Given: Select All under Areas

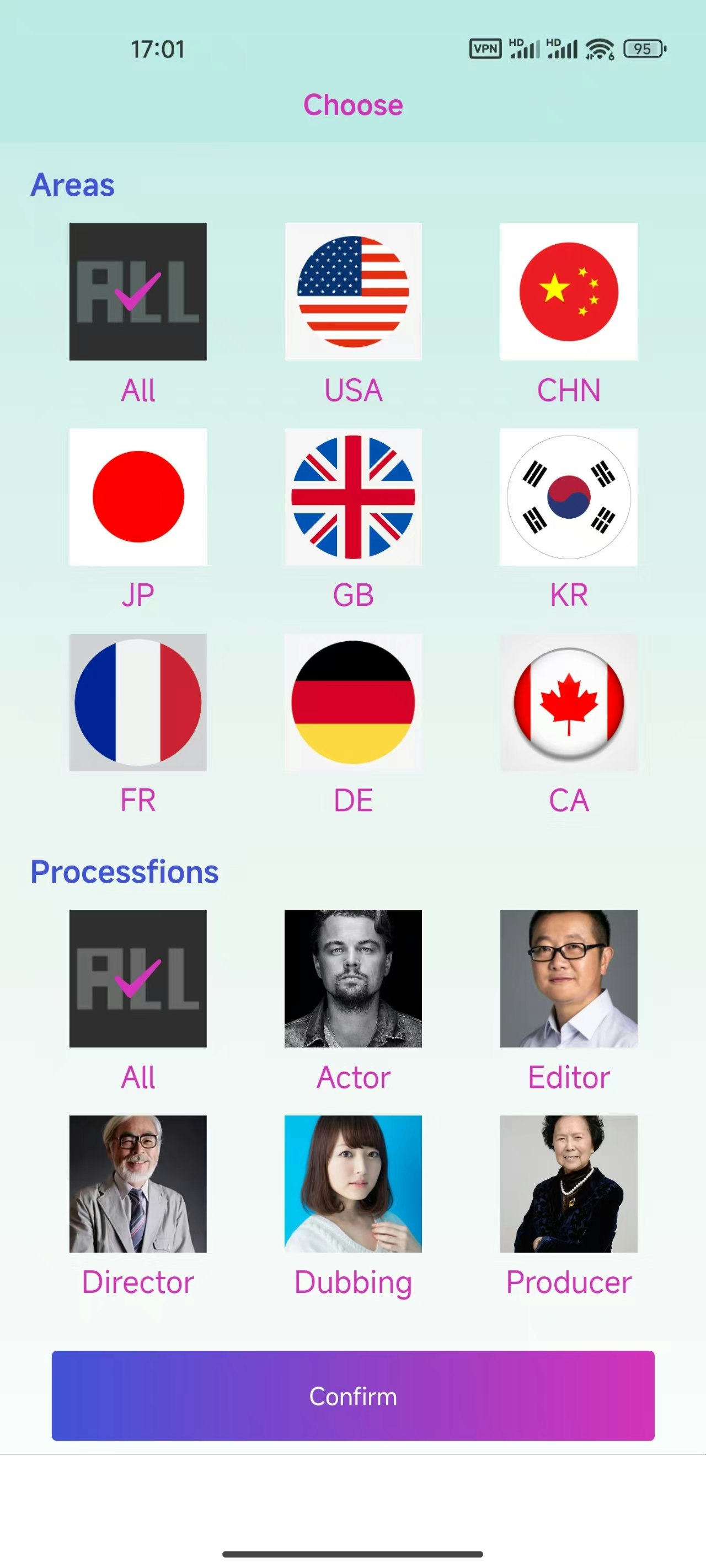Looking at the screenshot, I should (138, 292).
